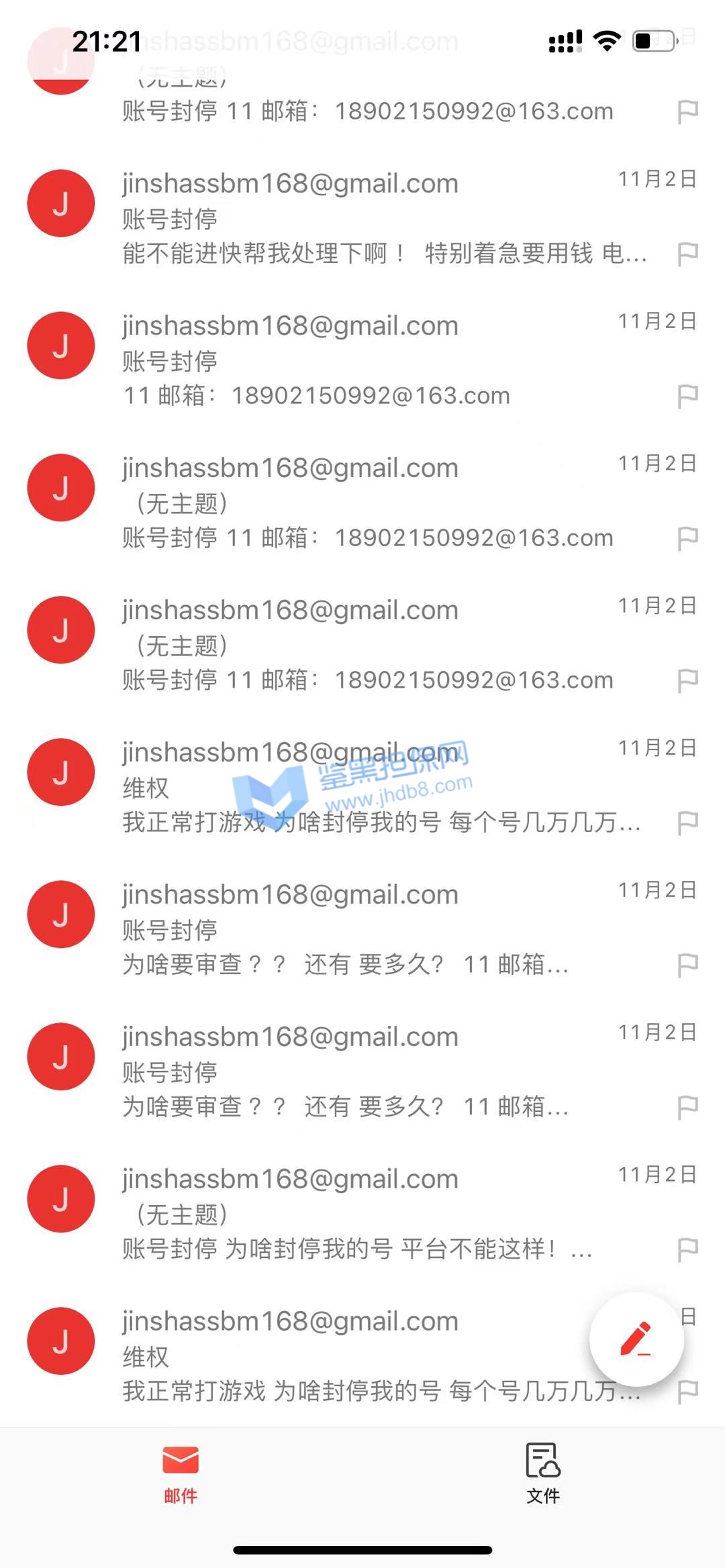Flag the 账号封停 email whose preview starts with 11 邮箱
The height and width of the screenshot is (1568, 725).
pos(687,397)
